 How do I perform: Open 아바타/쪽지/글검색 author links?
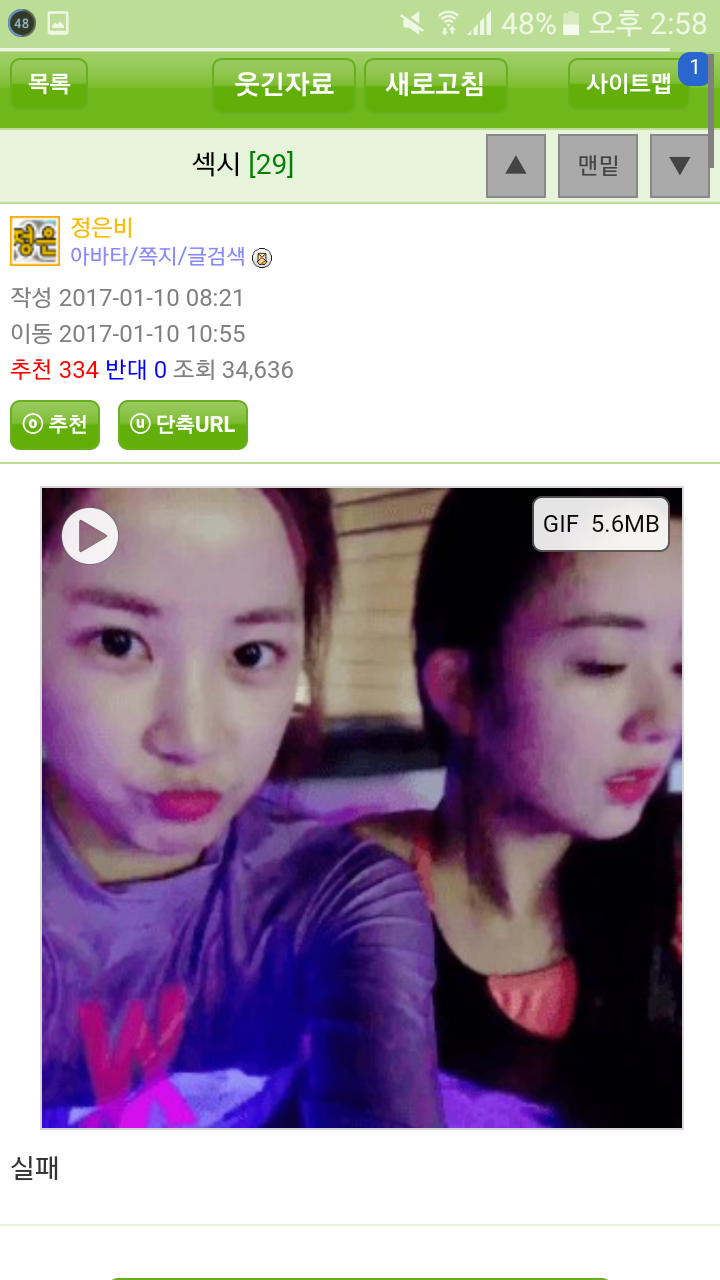(x=158, y=256)
